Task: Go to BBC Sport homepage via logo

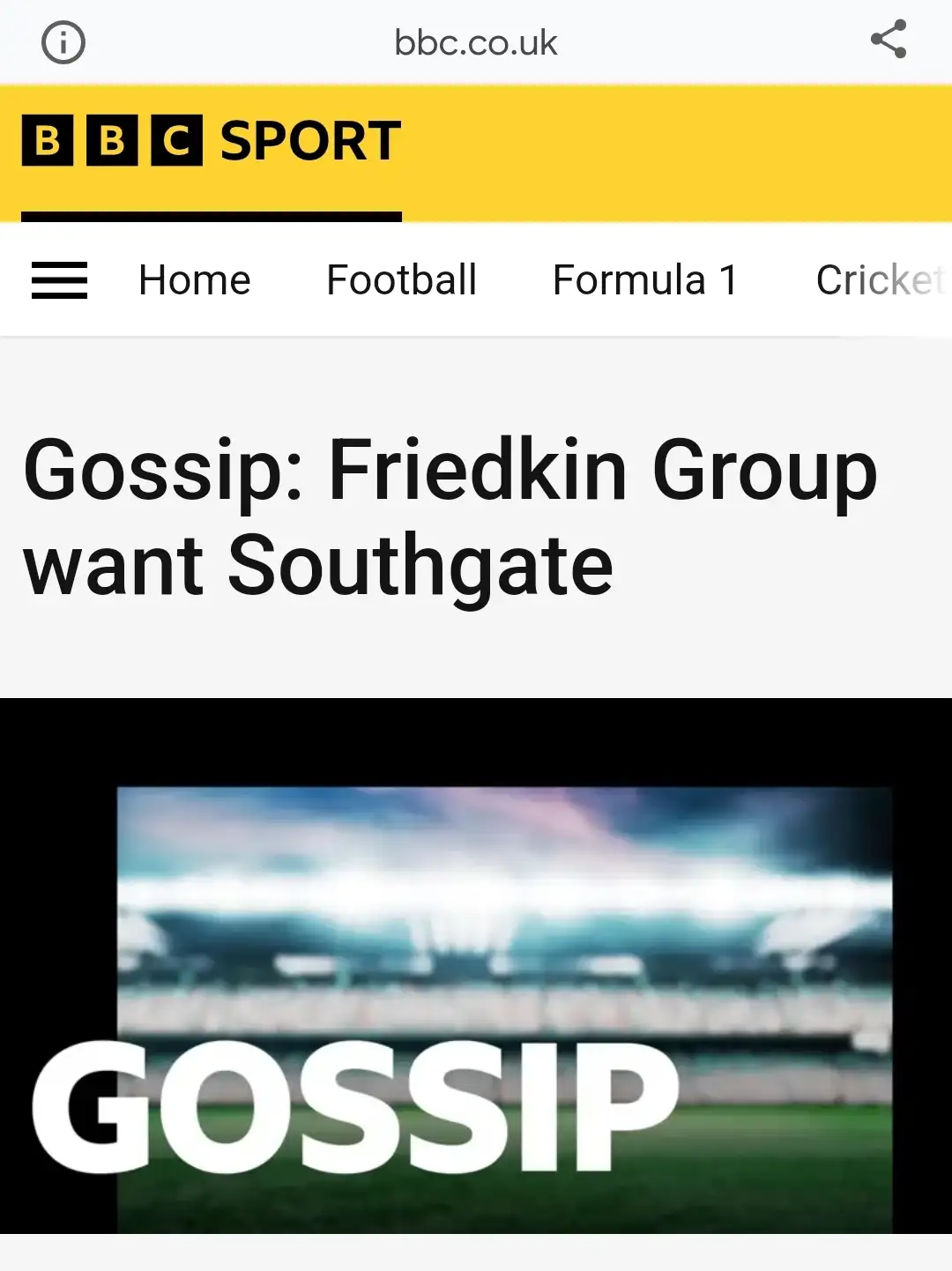Action: (x=212, y=141)
